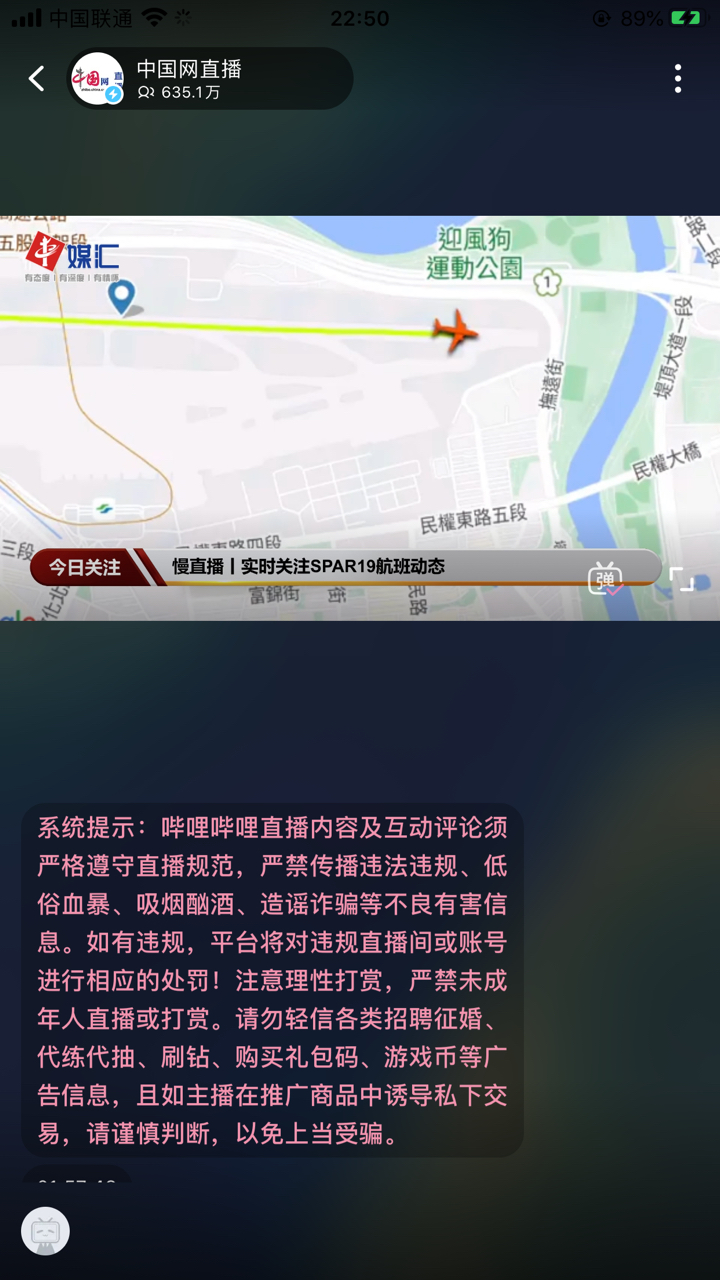Tap the bilibili TV icon at bottom
The image size is (720, 1280).
(x=45, y=1230)
